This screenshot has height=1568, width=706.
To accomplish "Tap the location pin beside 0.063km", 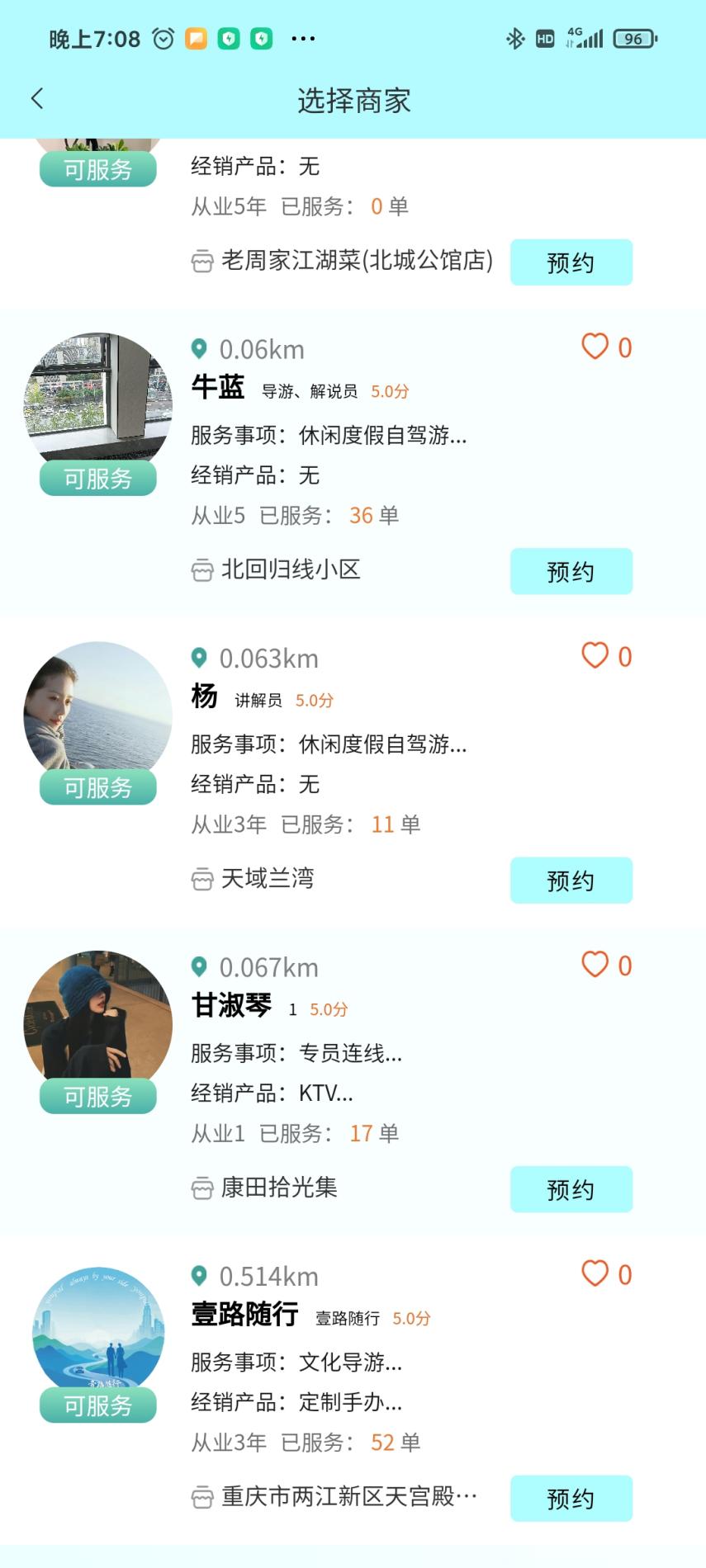I will click(198, 658).
